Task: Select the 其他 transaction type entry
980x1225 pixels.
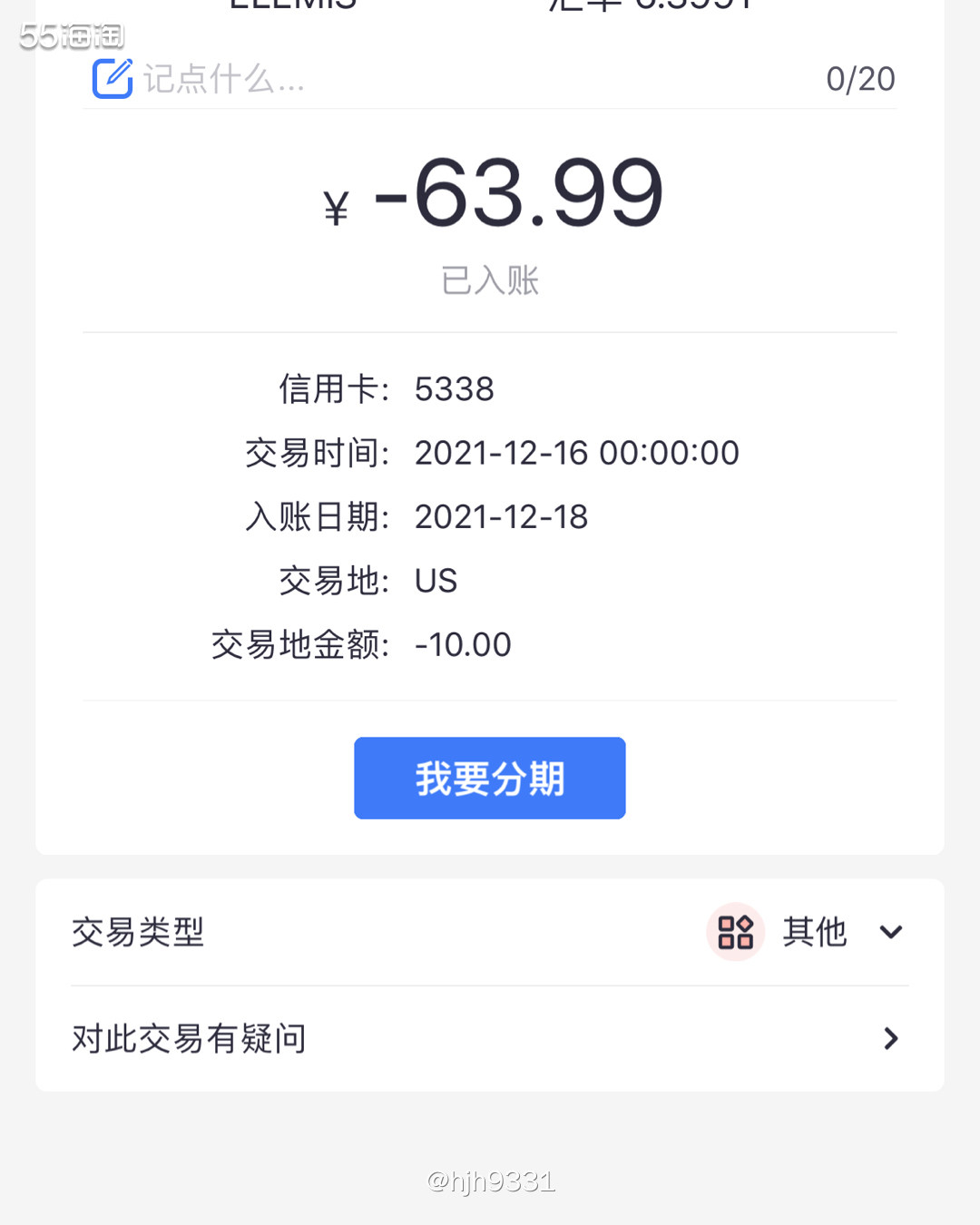Action: tap(814, 932)
